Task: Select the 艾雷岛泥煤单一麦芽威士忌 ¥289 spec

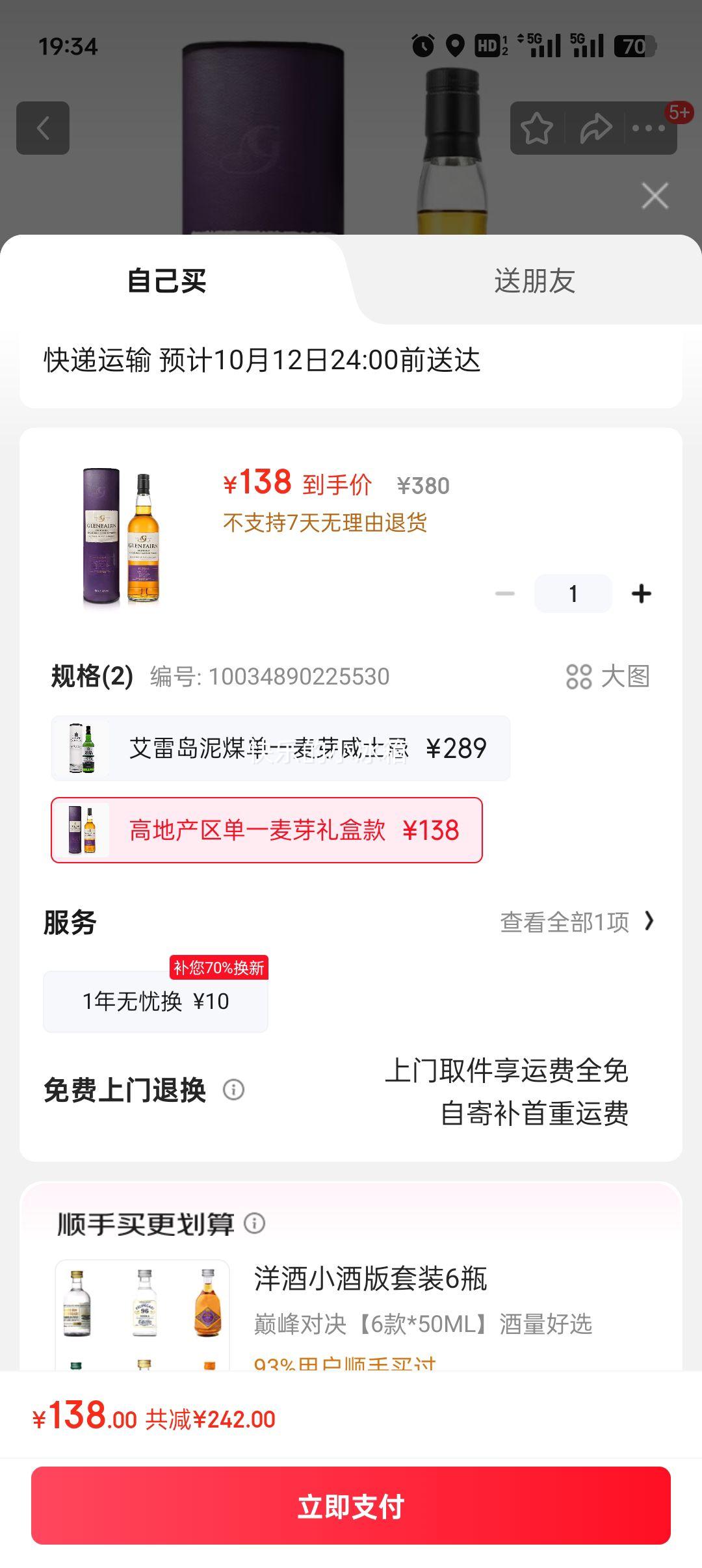Action: (279, 749)
